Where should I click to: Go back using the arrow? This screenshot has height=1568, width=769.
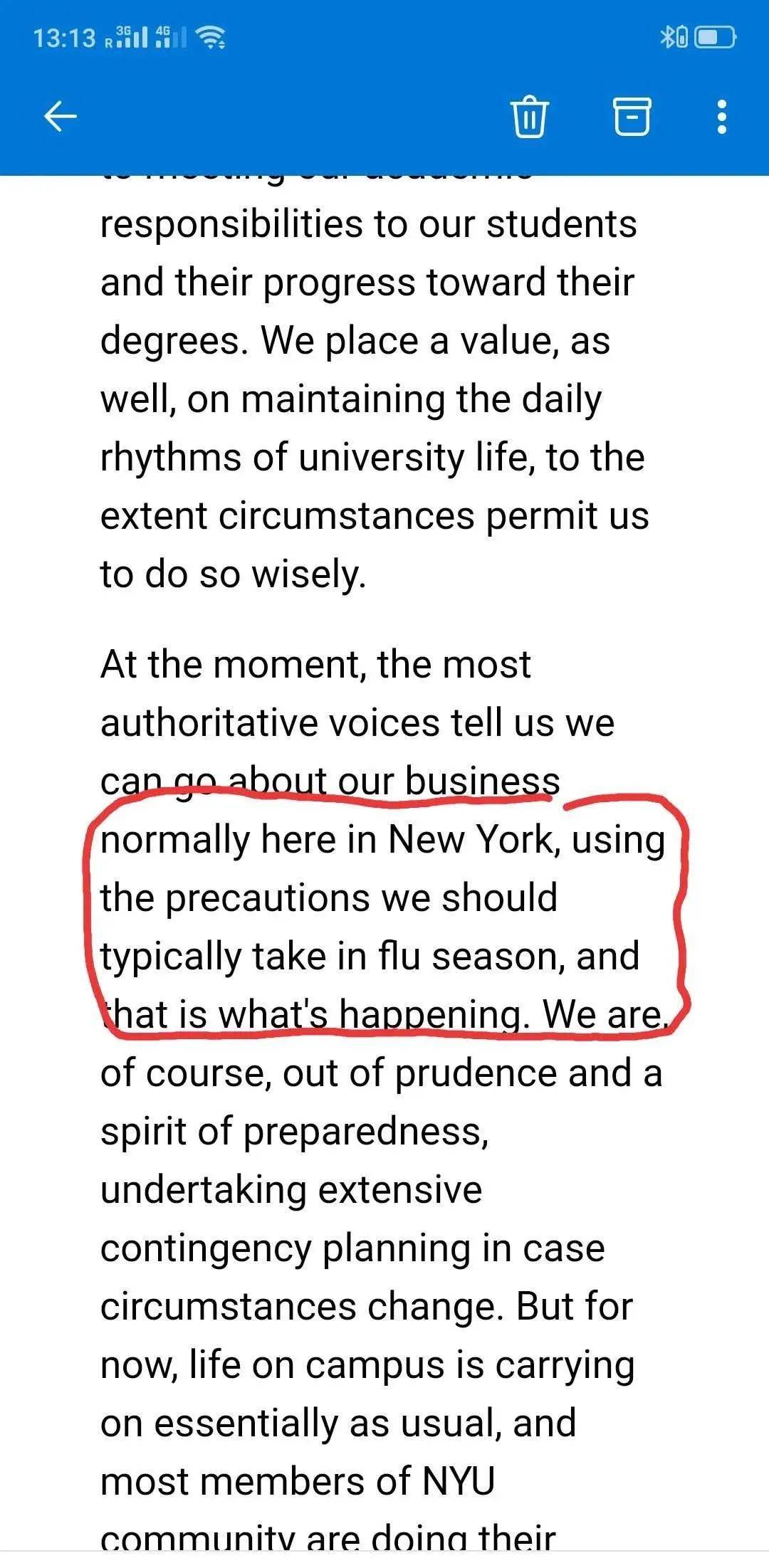tap(61, 116)
